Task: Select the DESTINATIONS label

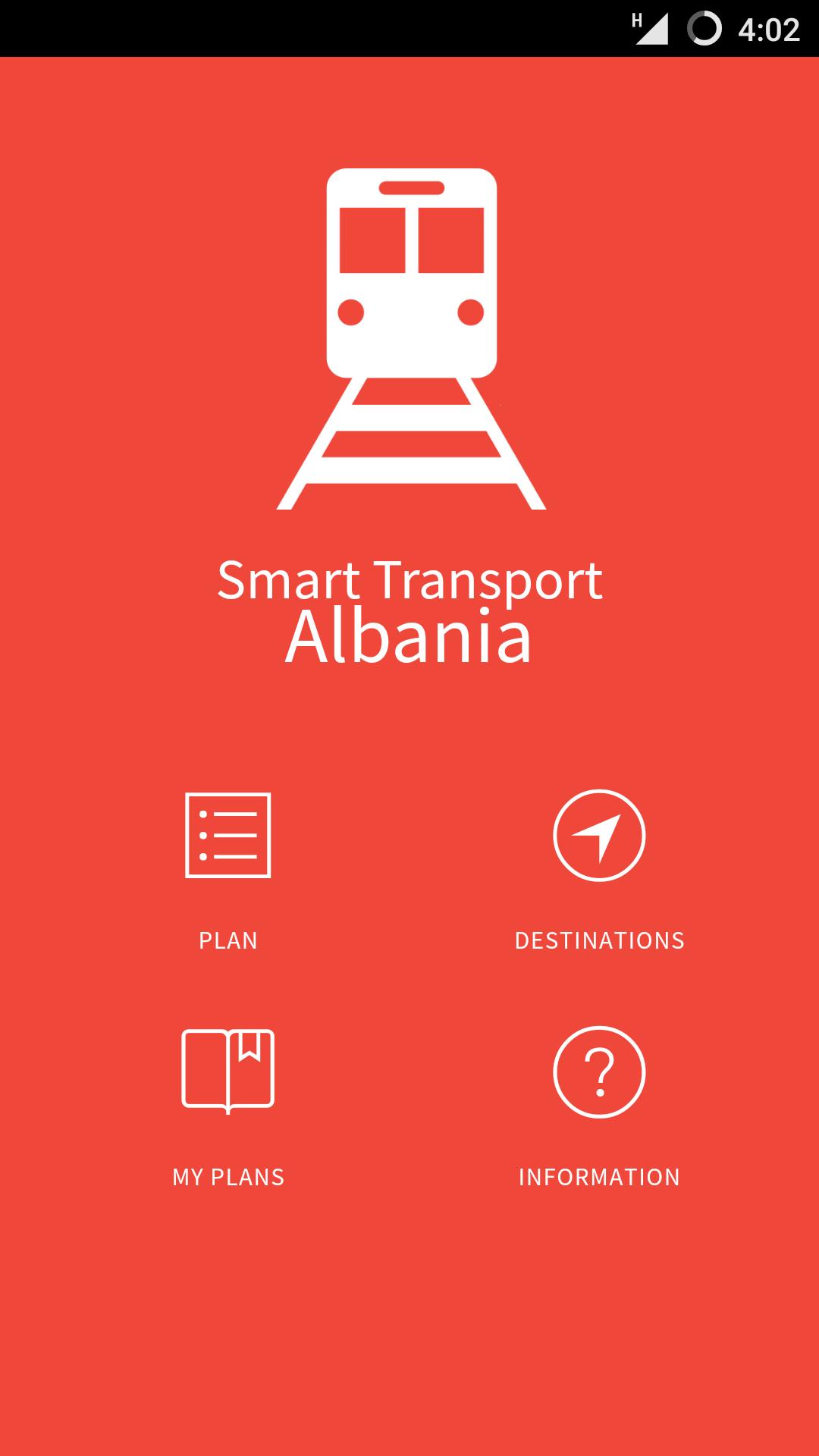Action: point(599,940)
